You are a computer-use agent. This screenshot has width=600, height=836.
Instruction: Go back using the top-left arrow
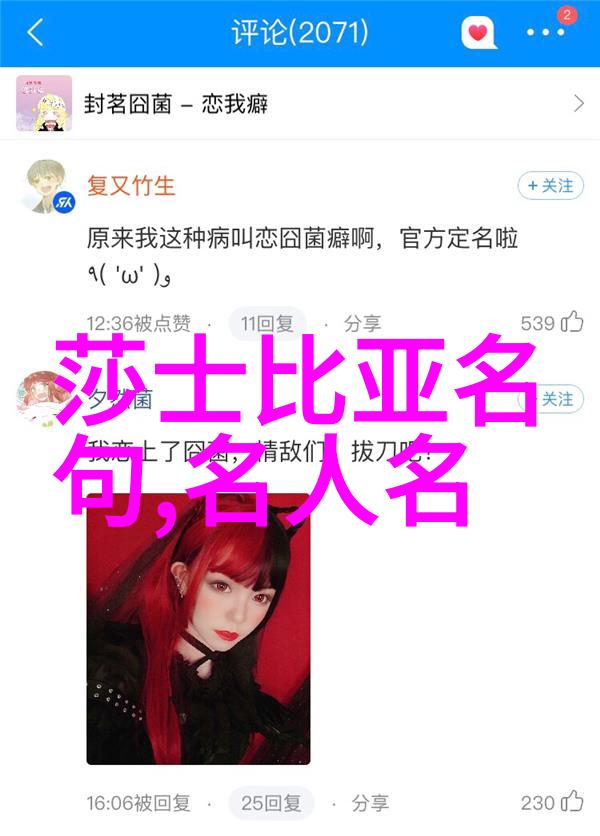(35, 33)
